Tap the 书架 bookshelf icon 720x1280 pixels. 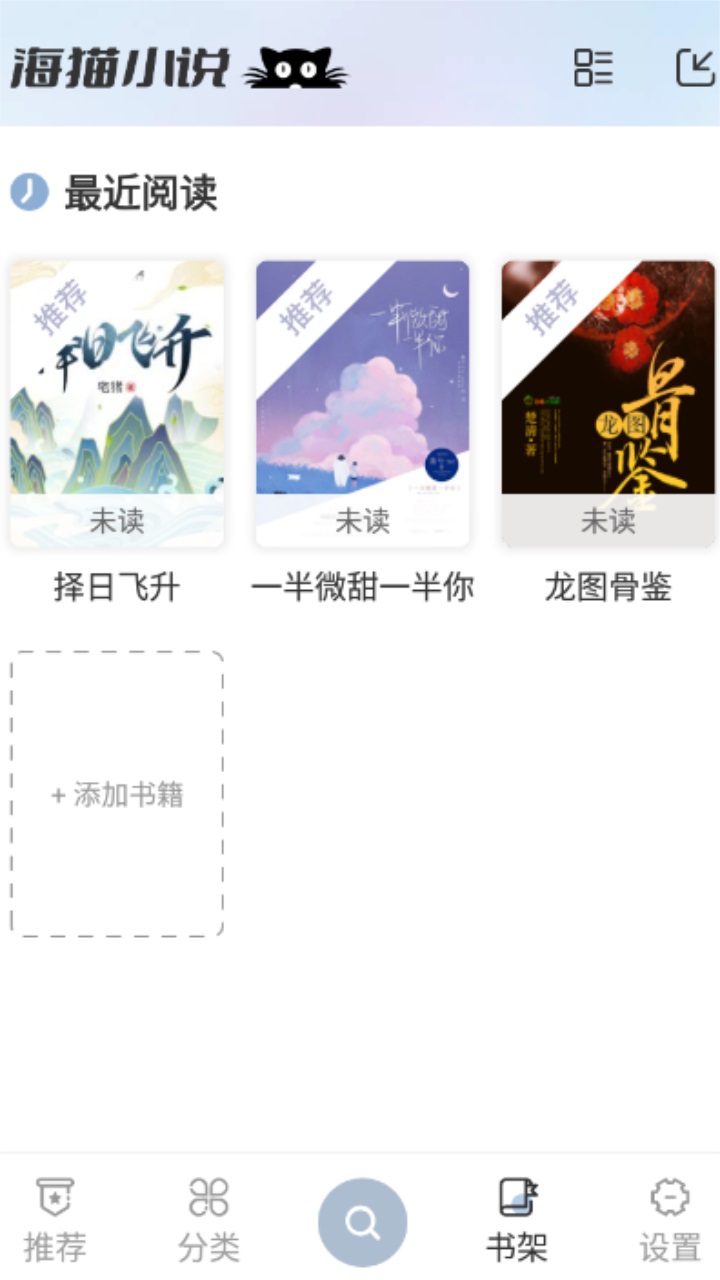[515, 1195]
